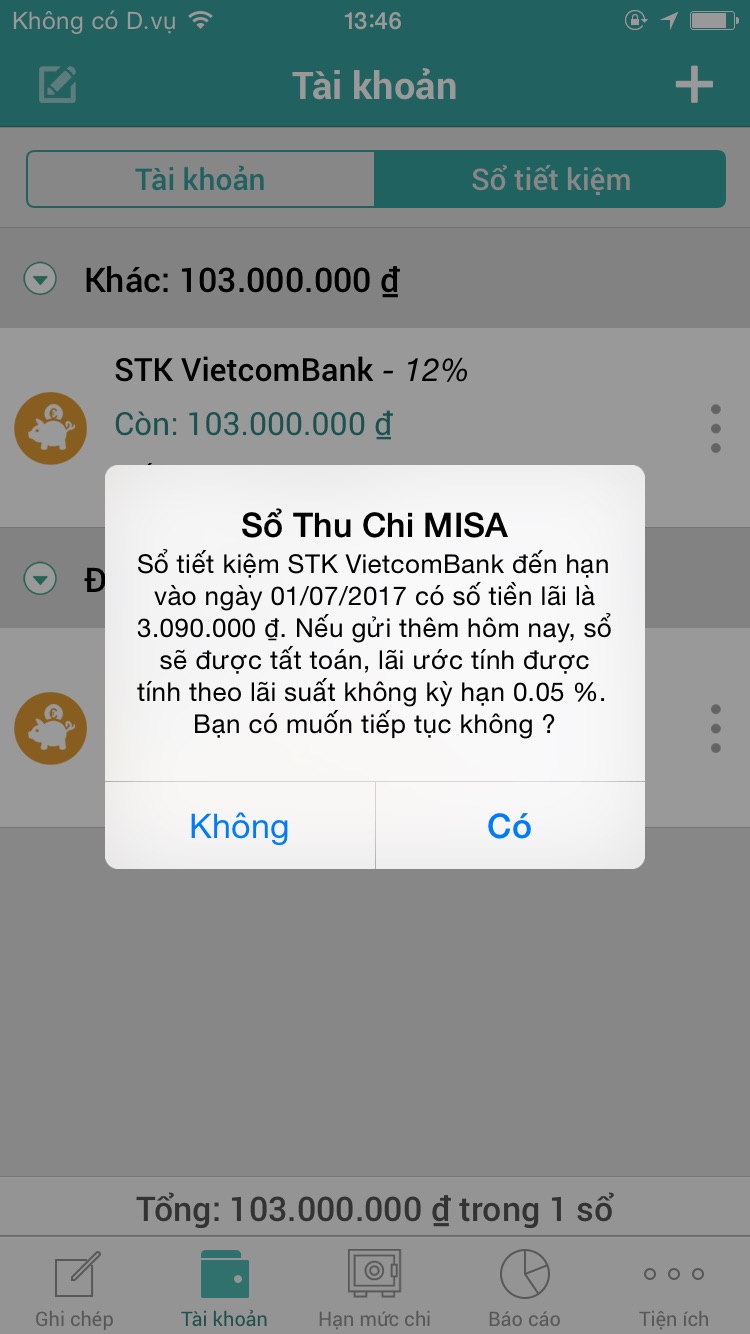The width and height of the screenshot is (750, 1334).
Task: Open the edit pencil icon in the header
Action: [x=58, y=85]
